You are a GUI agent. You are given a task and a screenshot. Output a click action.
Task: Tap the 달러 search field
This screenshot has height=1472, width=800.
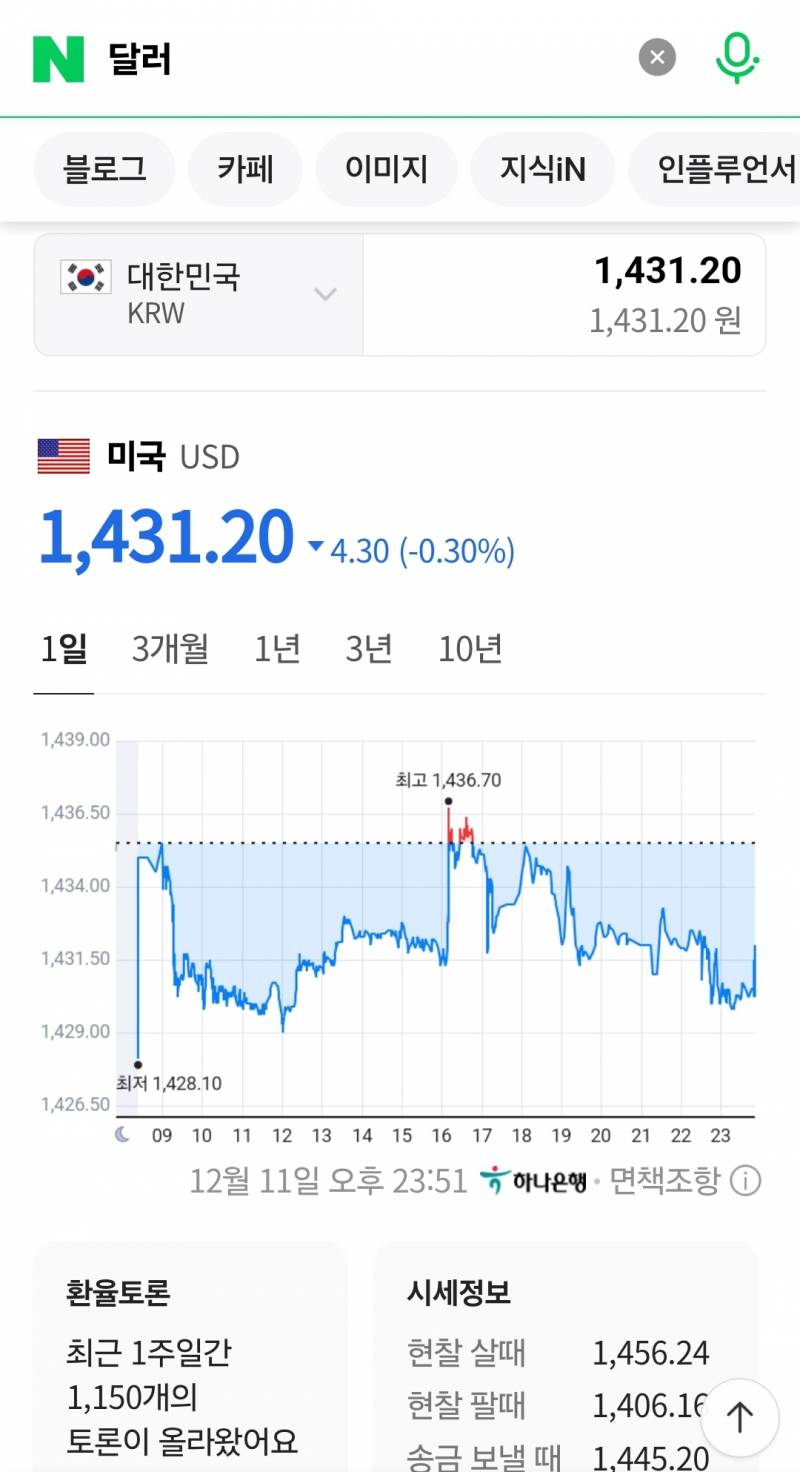click(x=370, y=59)
